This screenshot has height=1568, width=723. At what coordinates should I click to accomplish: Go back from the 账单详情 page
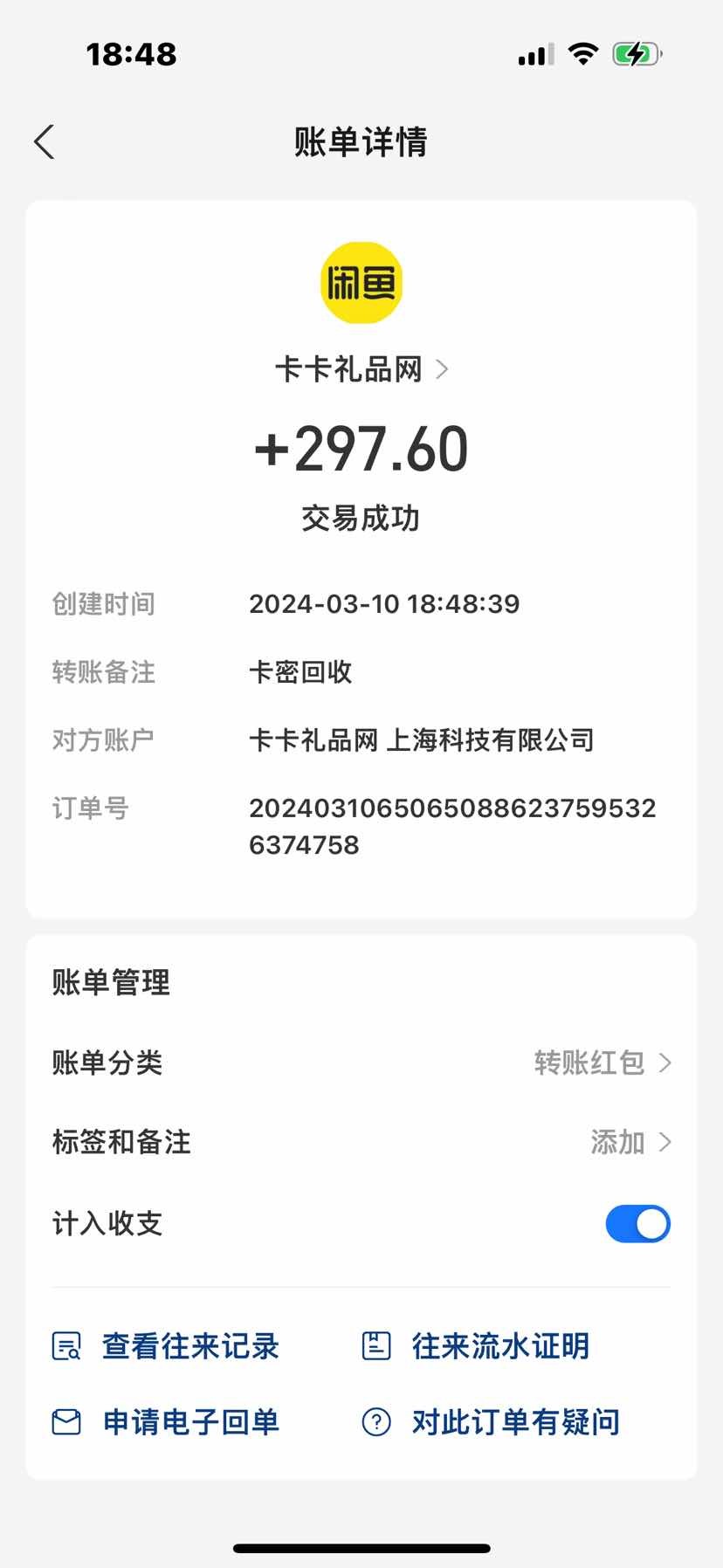tap(45, 141)
